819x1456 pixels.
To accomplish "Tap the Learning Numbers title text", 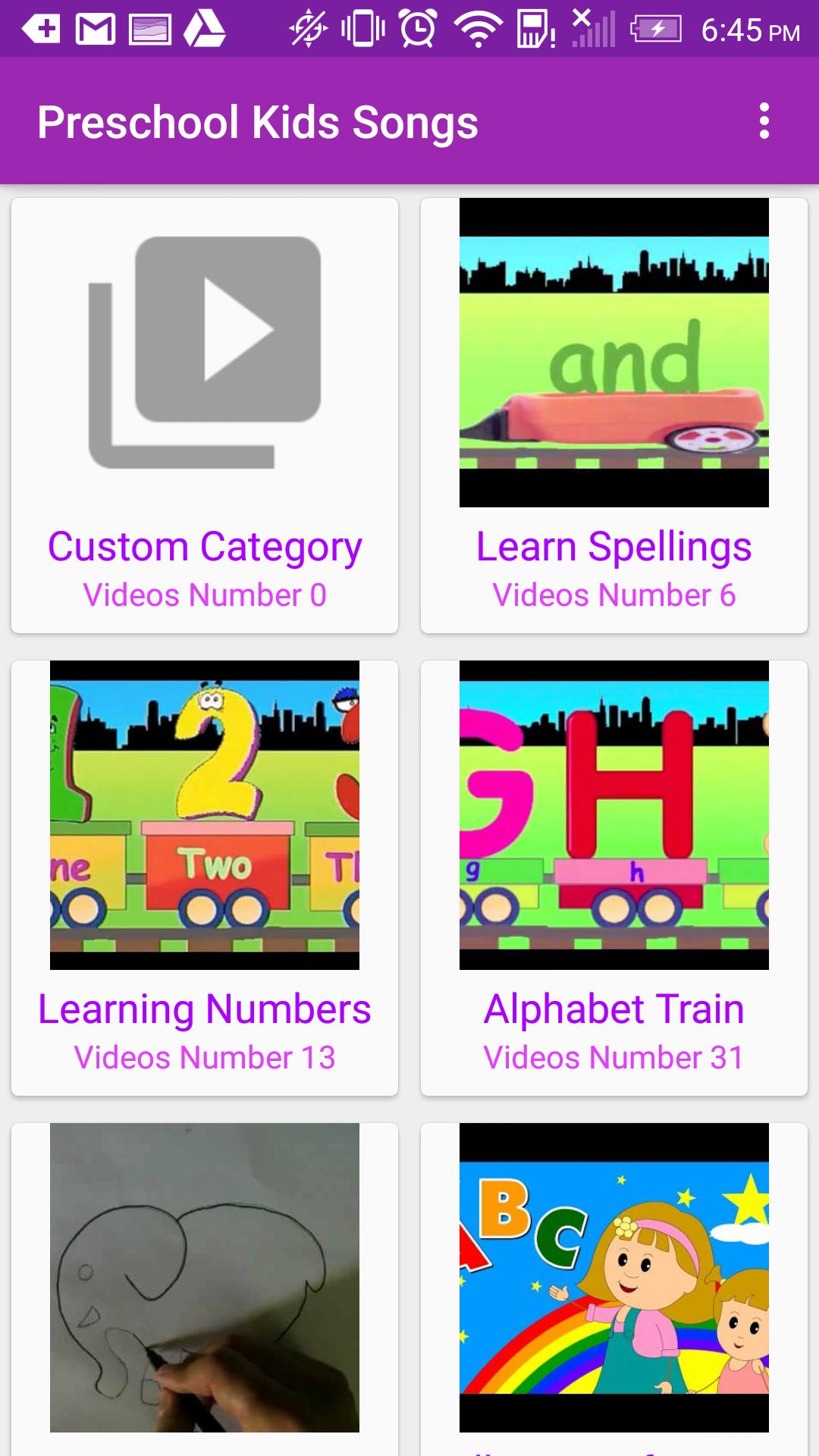I will (x=205, y=1009).
